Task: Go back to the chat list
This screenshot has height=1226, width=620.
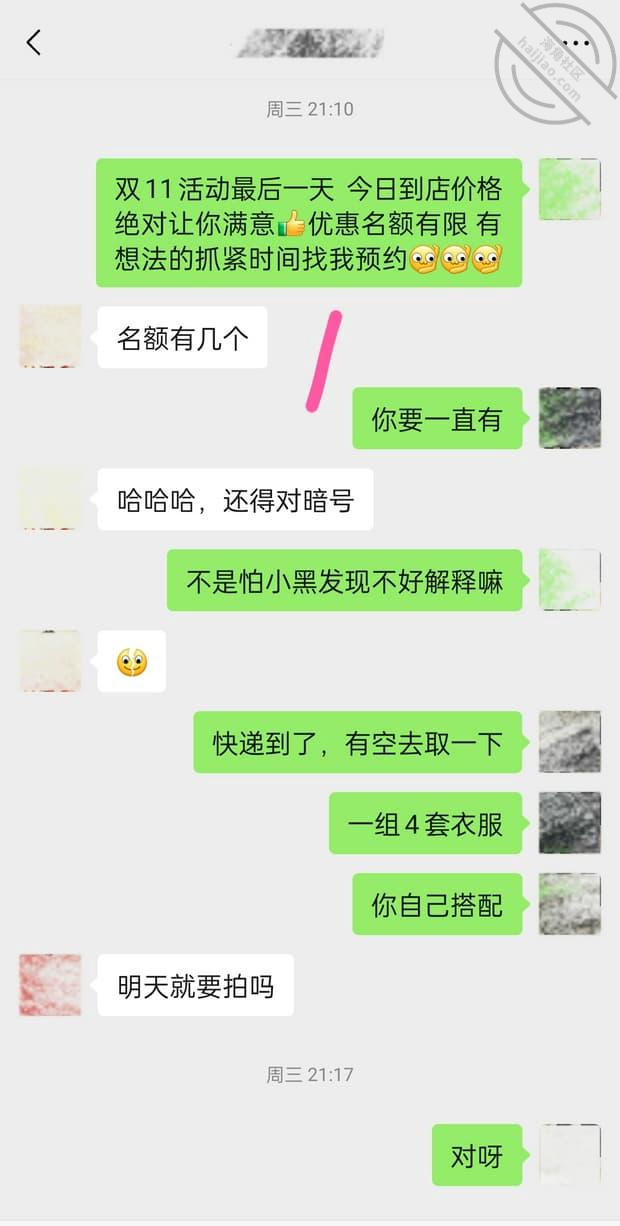Action: tap(34, 42)
